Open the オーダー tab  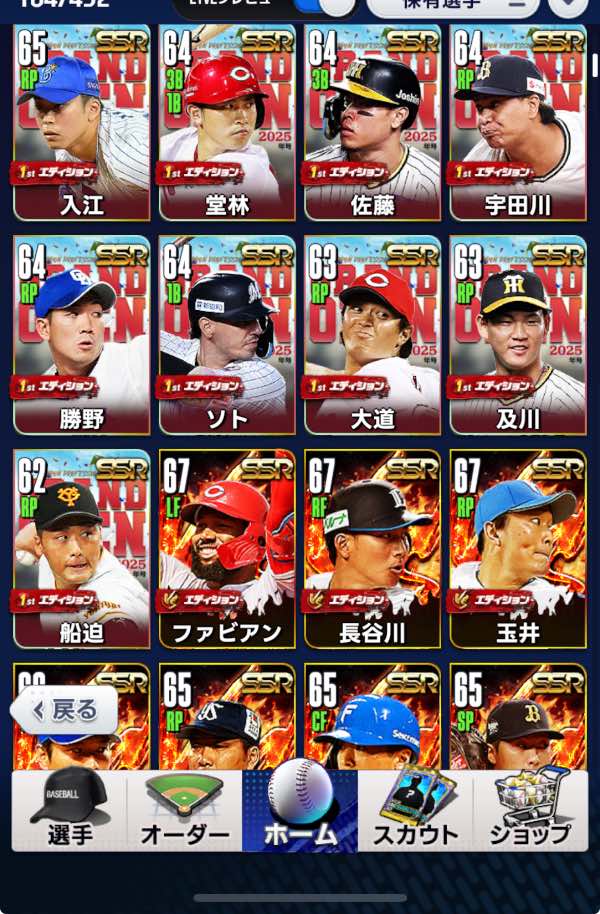185,810
